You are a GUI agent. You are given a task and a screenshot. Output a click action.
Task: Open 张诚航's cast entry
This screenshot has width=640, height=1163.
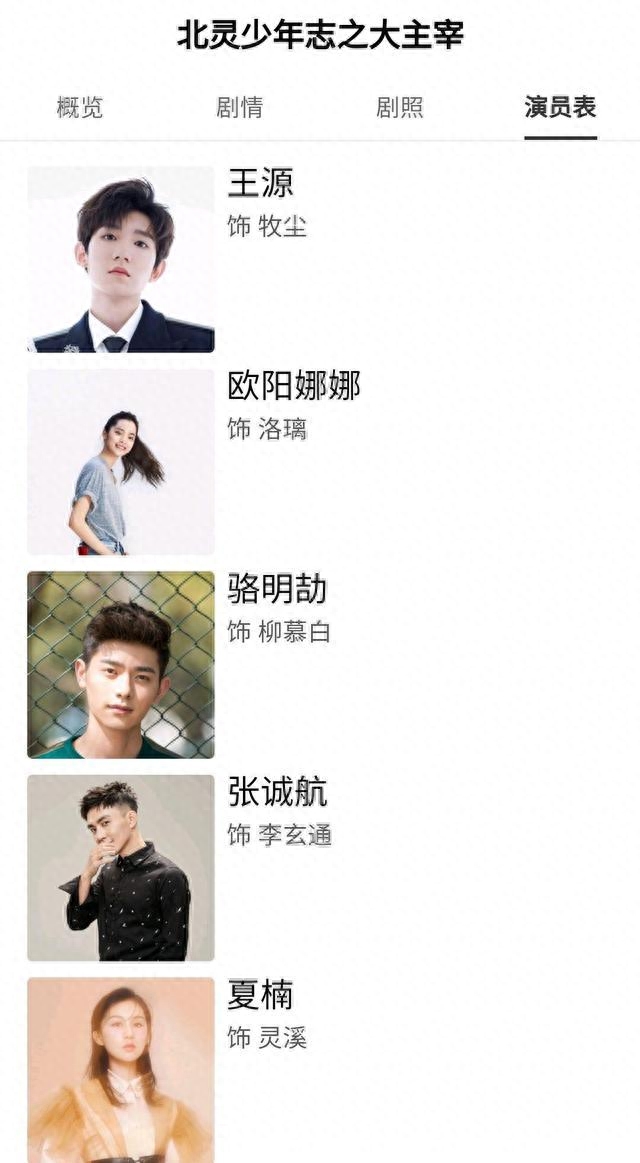point(277,792)
